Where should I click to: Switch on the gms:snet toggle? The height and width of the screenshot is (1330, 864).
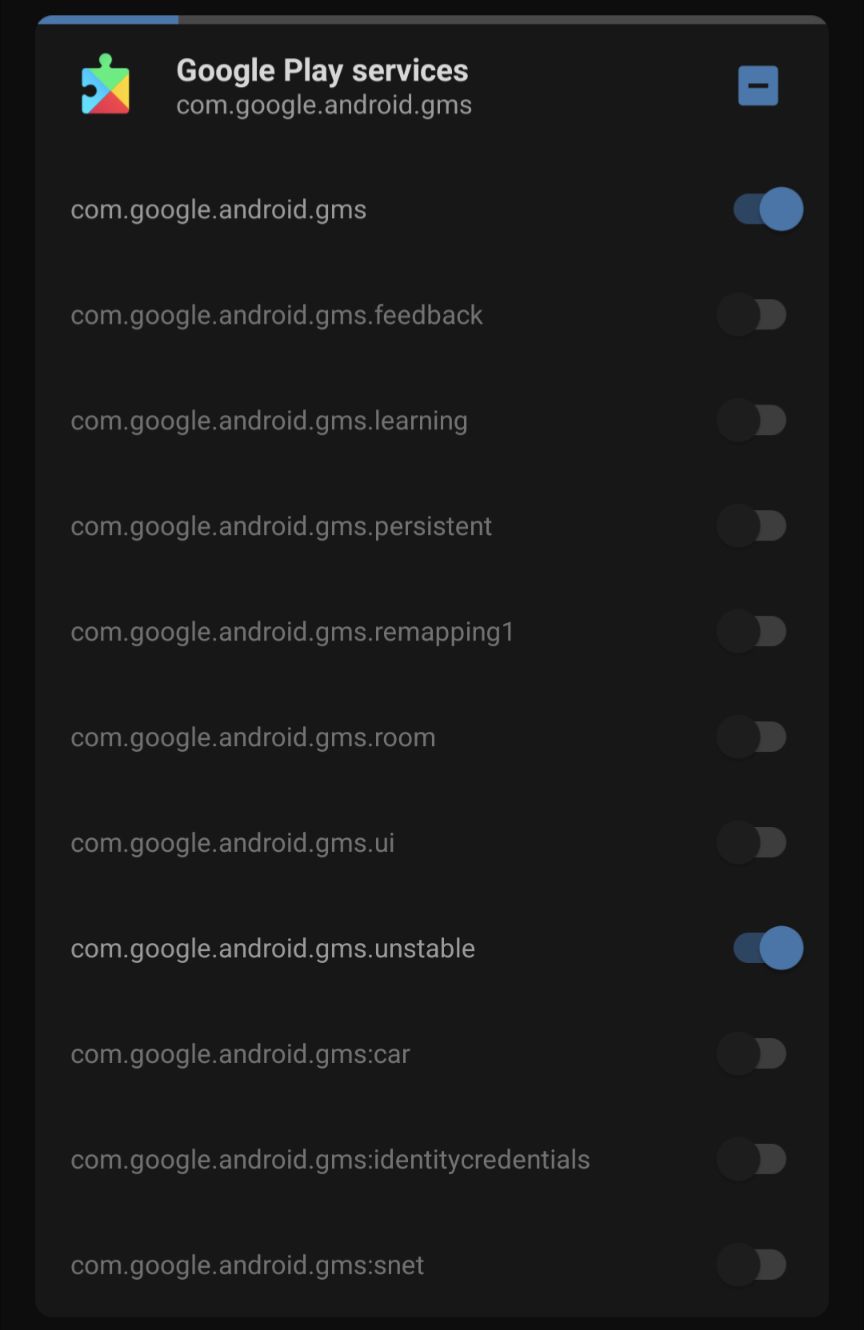pos(752,1265)
